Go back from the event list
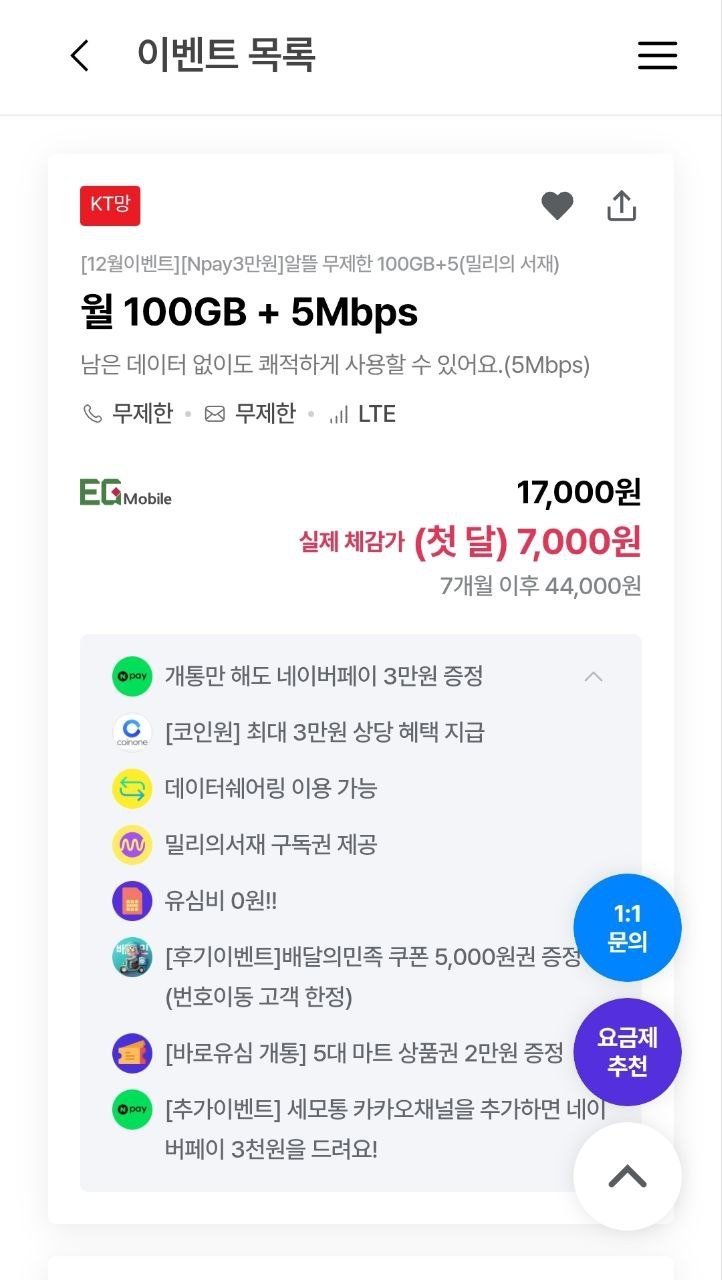The image size is (722, 1280). point(80,56)
